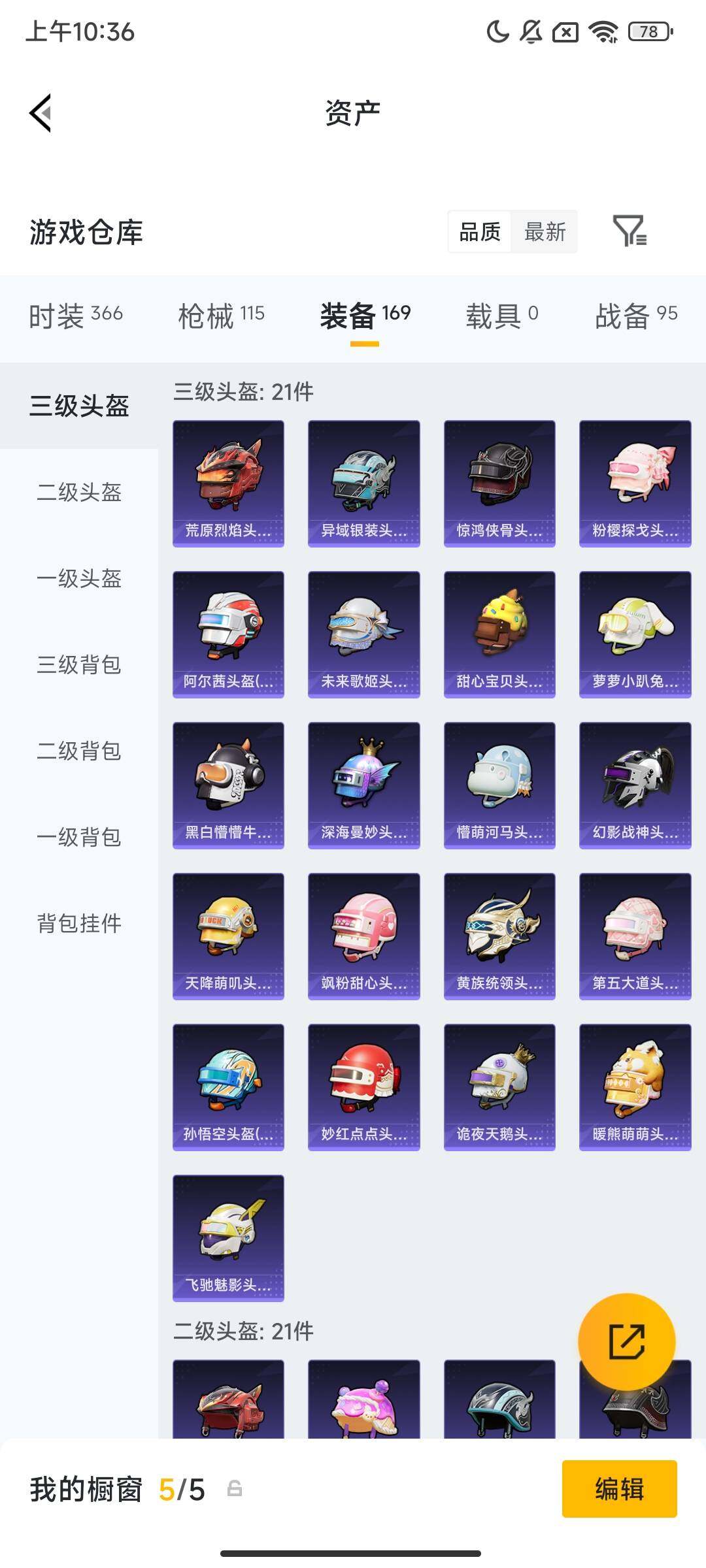Open the 深海曼妙头盔 item
Screen dimensions: 706x1568
pyautogui.click(x=363, y=785)
